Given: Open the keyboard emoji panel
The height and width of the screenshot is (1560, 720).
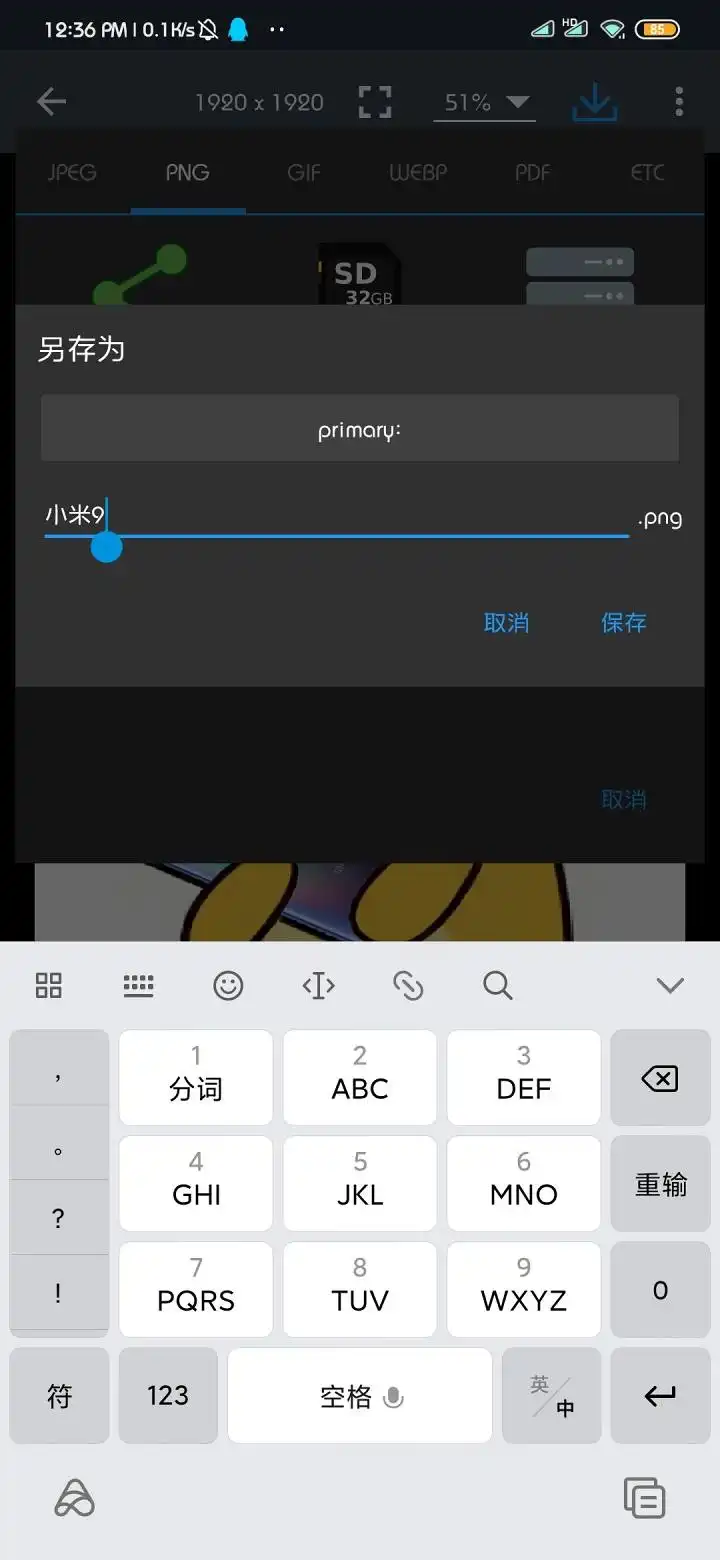Looking at the screenshot, I should [228, 986].
